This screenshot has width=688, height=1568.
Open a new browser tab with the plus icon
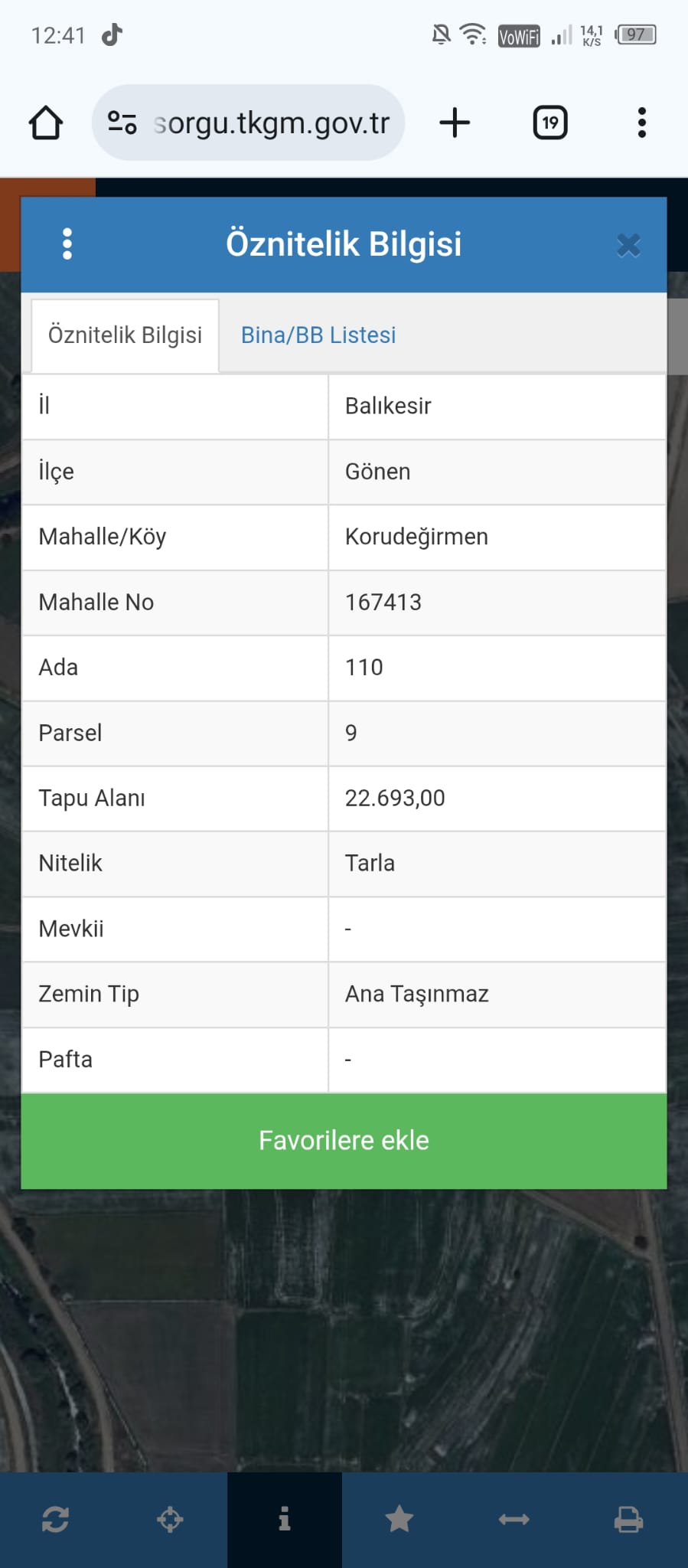tap(455, 122)
